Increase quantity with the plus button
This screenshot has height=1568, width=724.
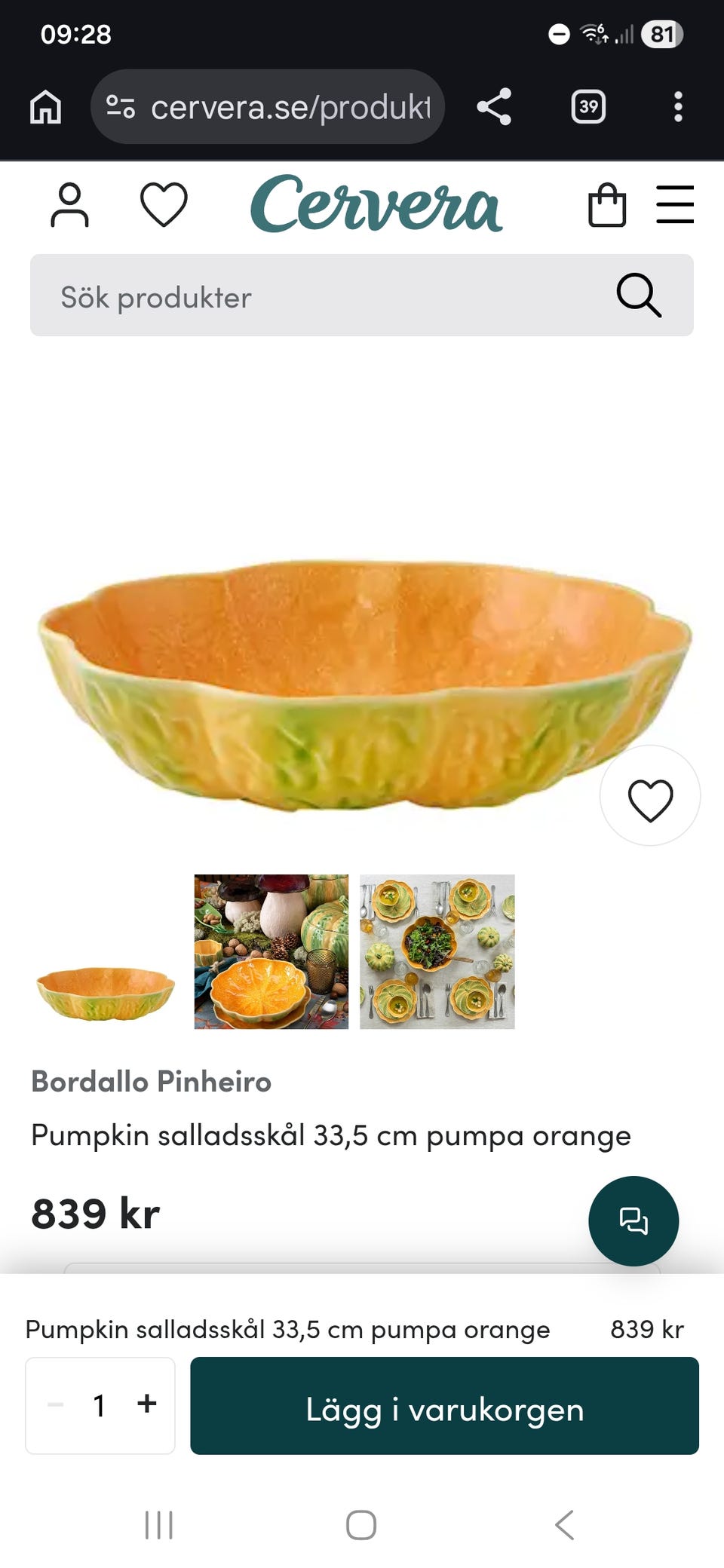[x=146, y=1403]
